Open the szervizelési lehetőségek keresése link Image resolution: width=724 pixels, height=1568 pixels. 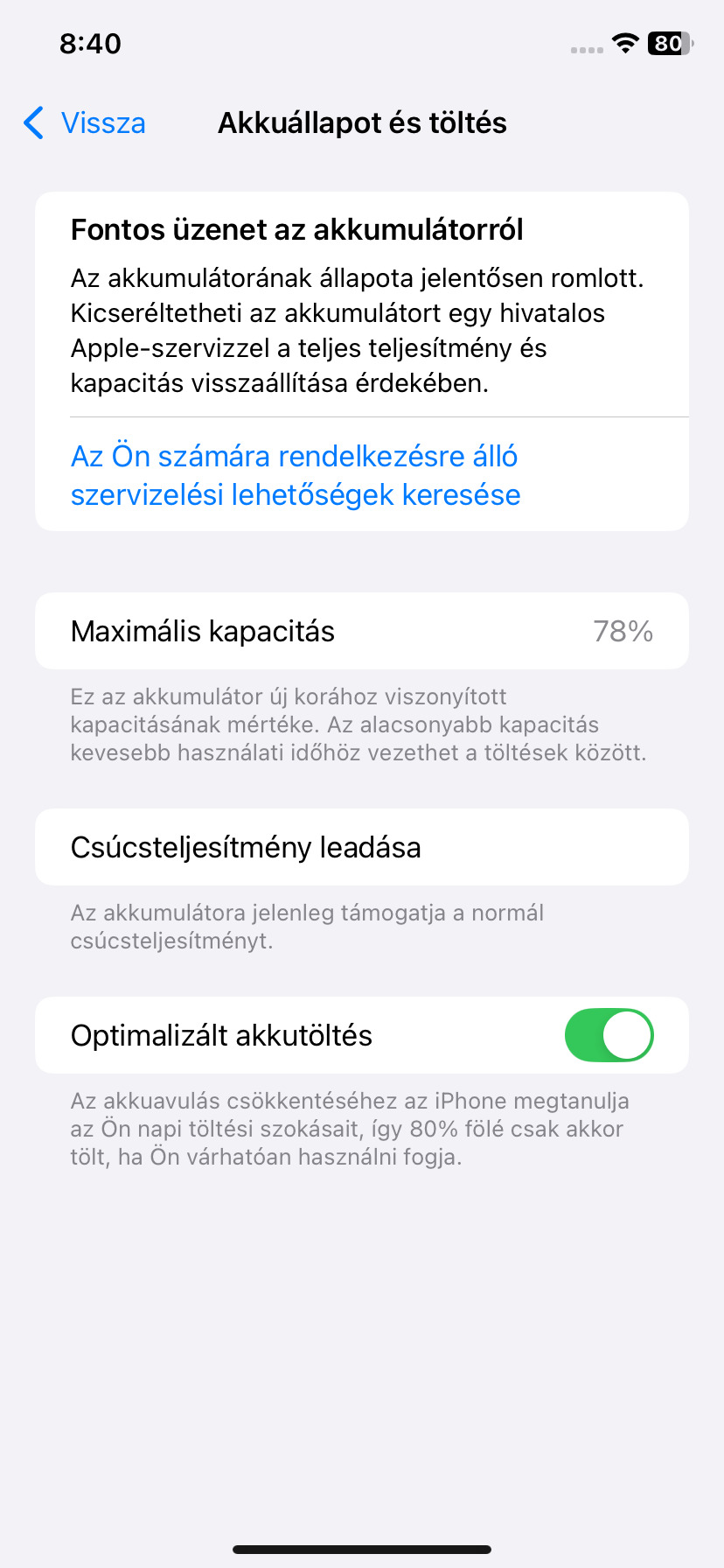coord(295,475)
